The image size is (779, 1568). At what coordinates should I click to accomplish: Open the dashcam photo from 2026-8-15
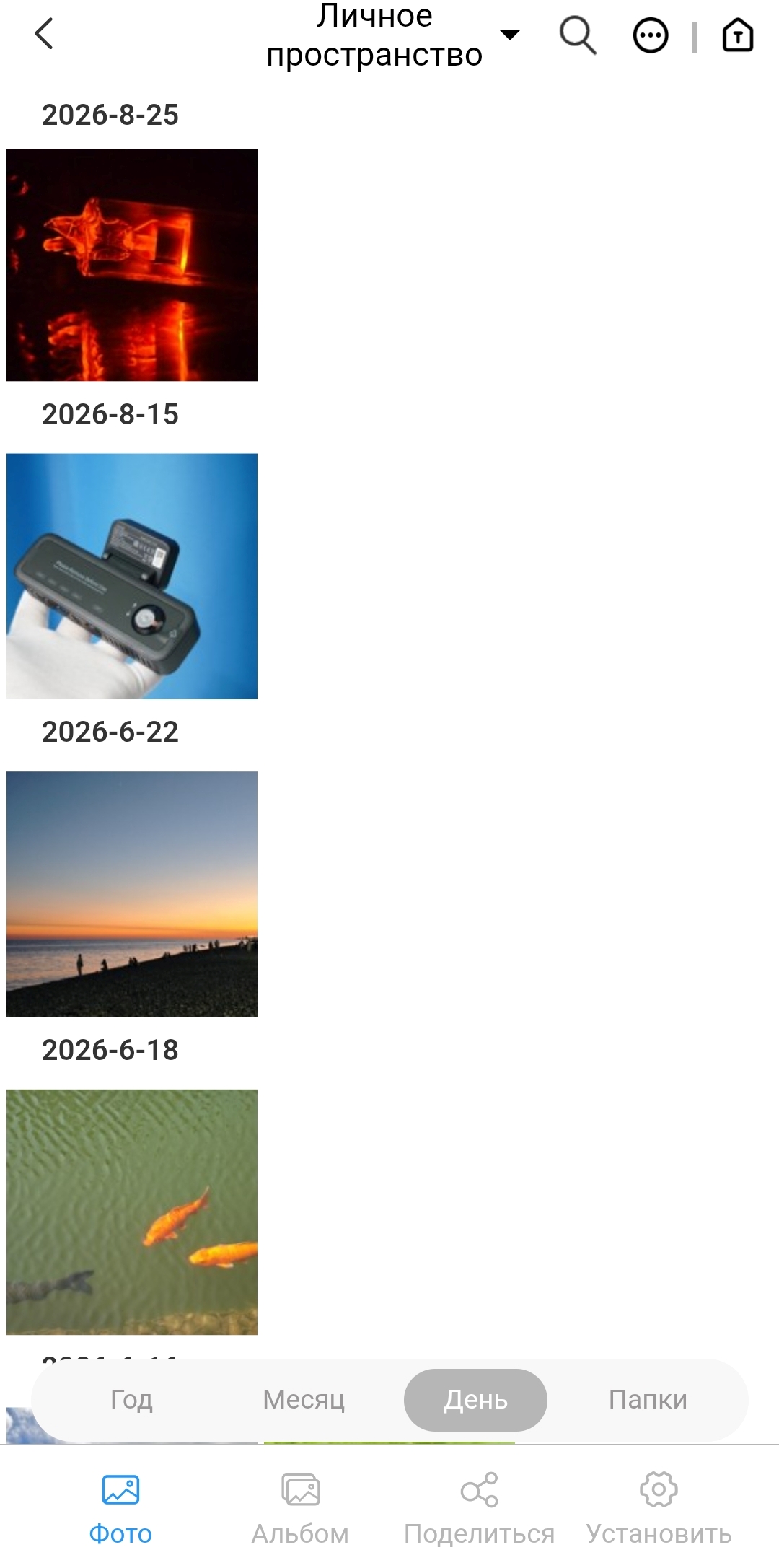point(132,576)
